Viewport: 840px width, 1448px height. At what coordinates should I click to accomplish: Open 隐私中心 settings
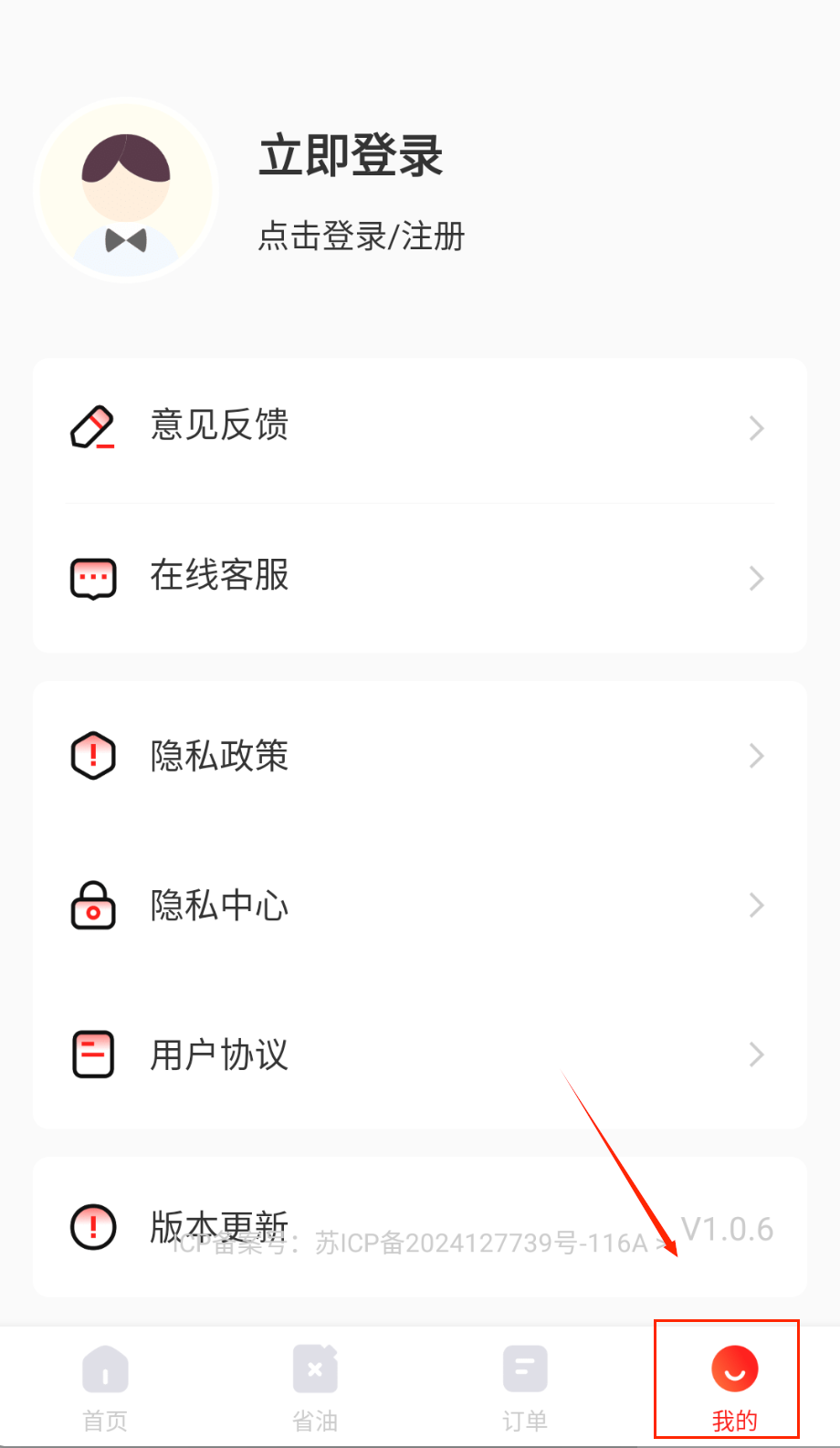[x=419, y=906]
